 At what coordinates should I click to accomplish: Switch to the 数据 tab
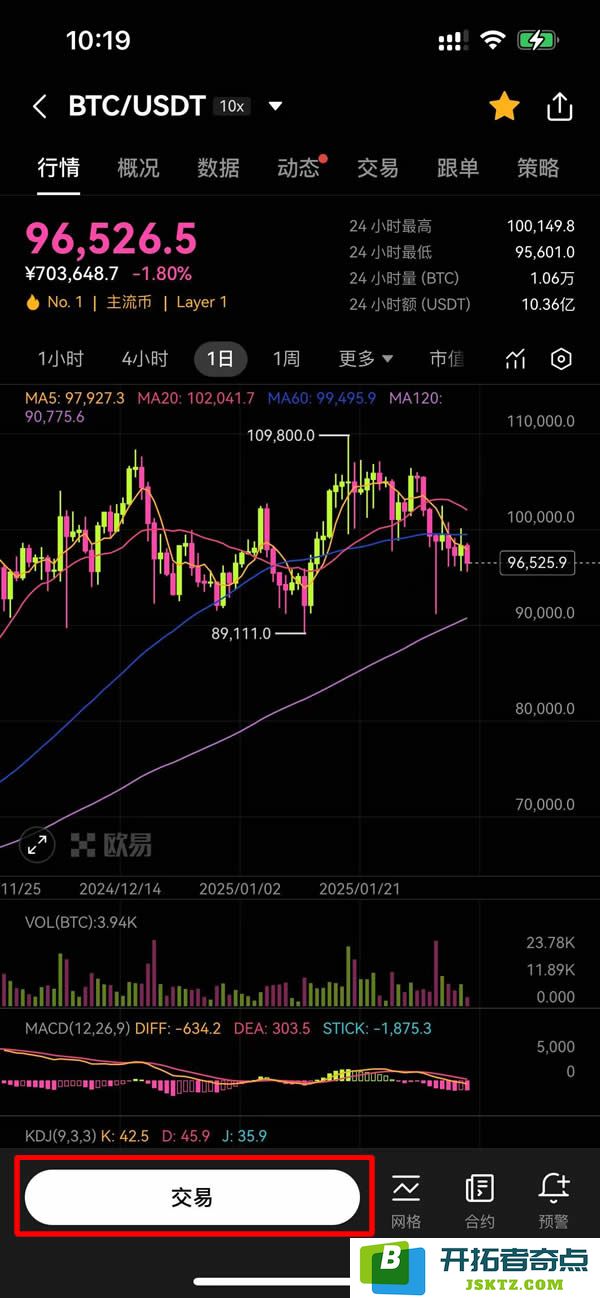click(x=218, y=168)
